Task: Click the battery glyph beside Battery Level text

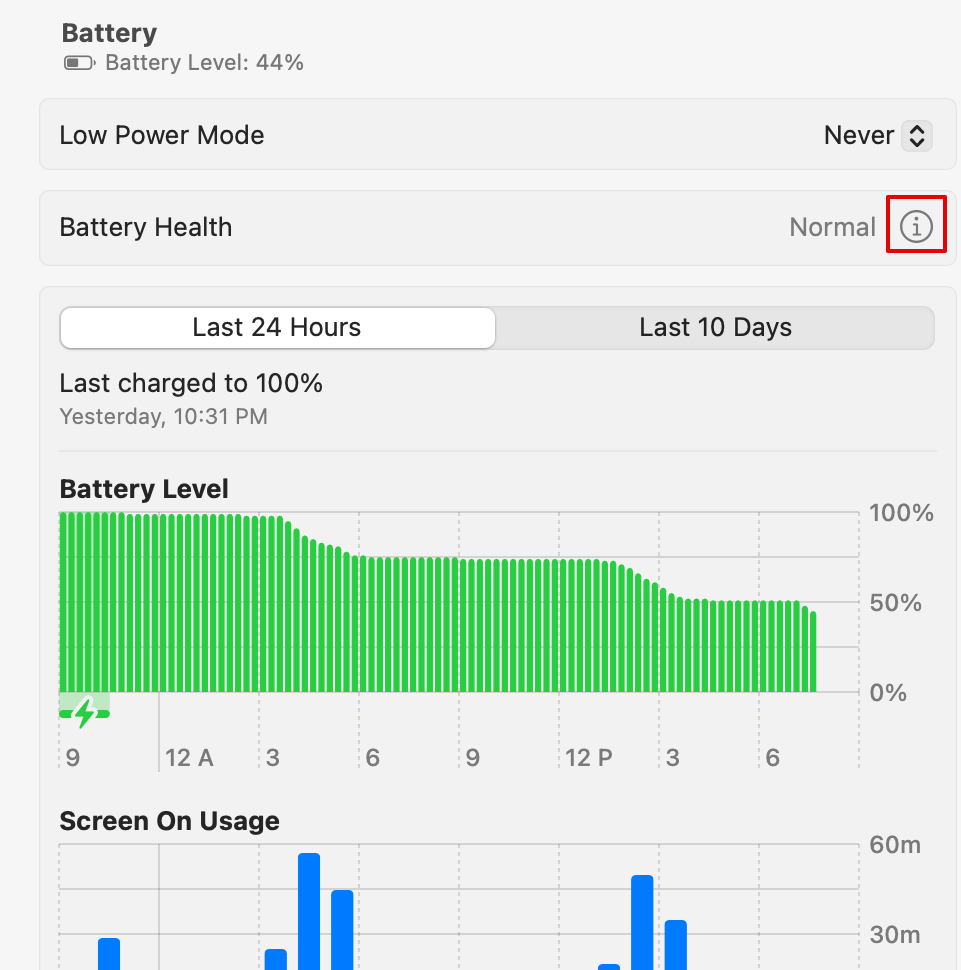Action: point(80,62)
